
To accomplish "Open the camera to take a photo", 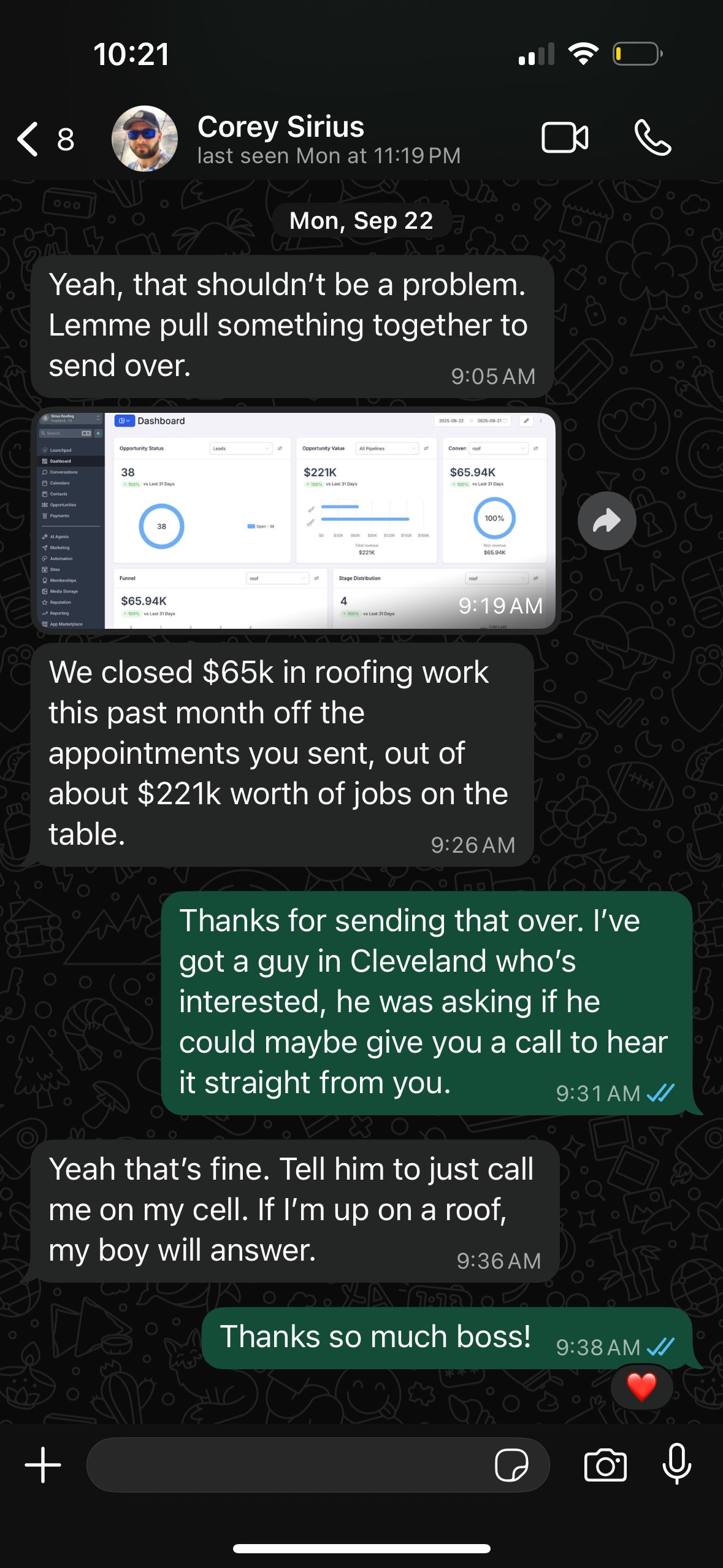I will point(605,1466).
